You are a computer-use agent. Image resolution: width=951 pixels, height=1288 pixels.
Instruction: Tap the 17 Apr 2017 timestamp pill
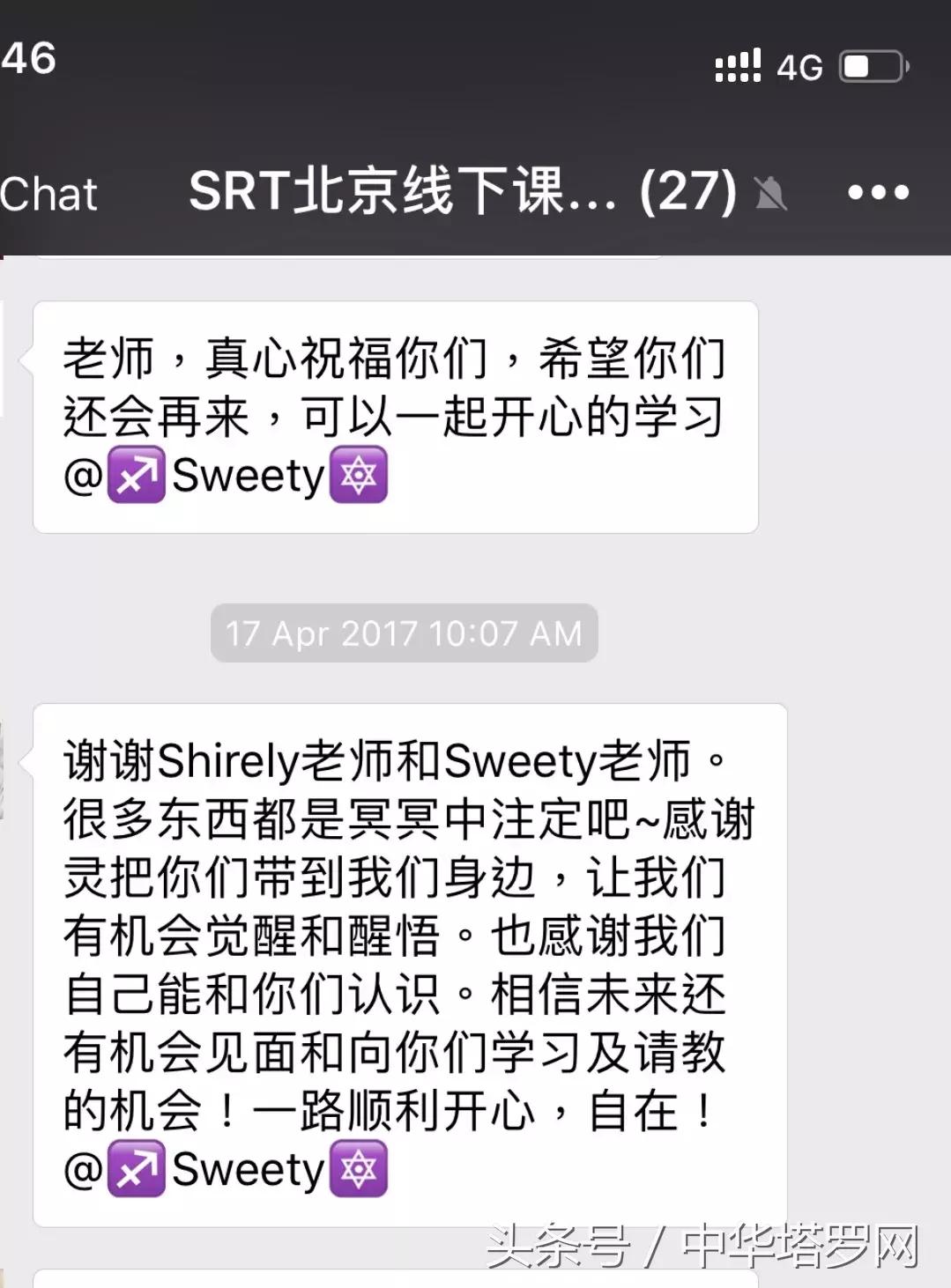coord(405,633)
